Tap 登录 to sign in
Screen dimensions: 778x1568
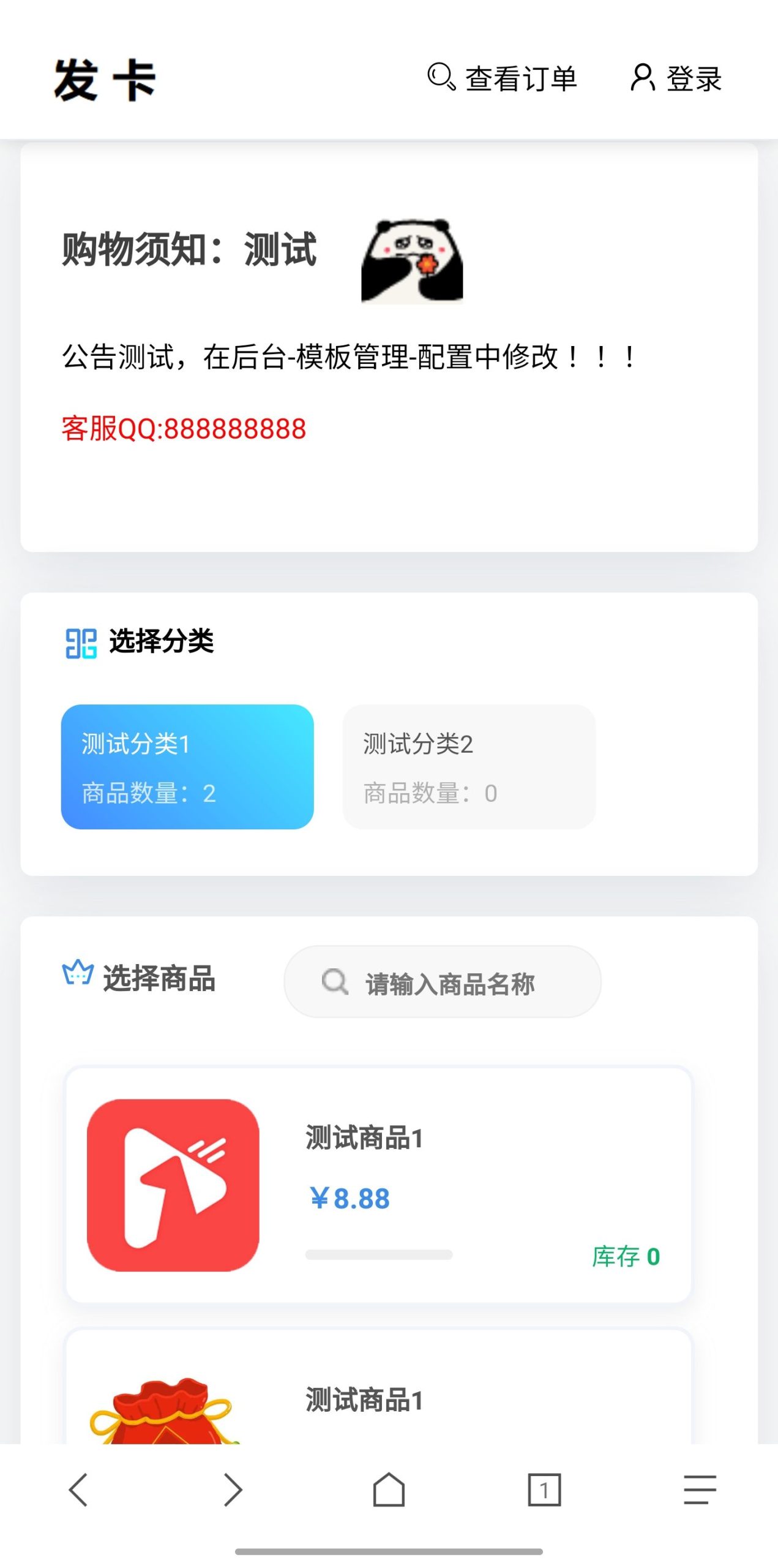(x=676, y=78)
